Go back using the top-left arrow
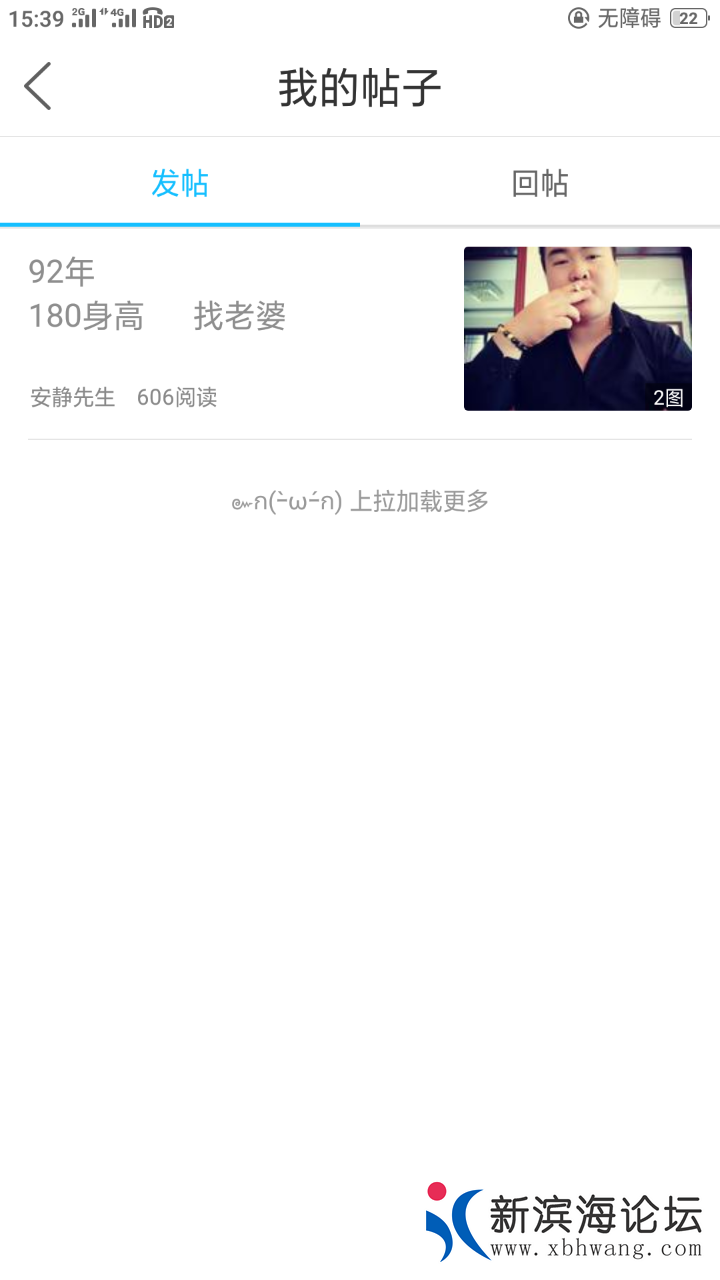The width and height of the screenshot is (720, 1280). 38,86
